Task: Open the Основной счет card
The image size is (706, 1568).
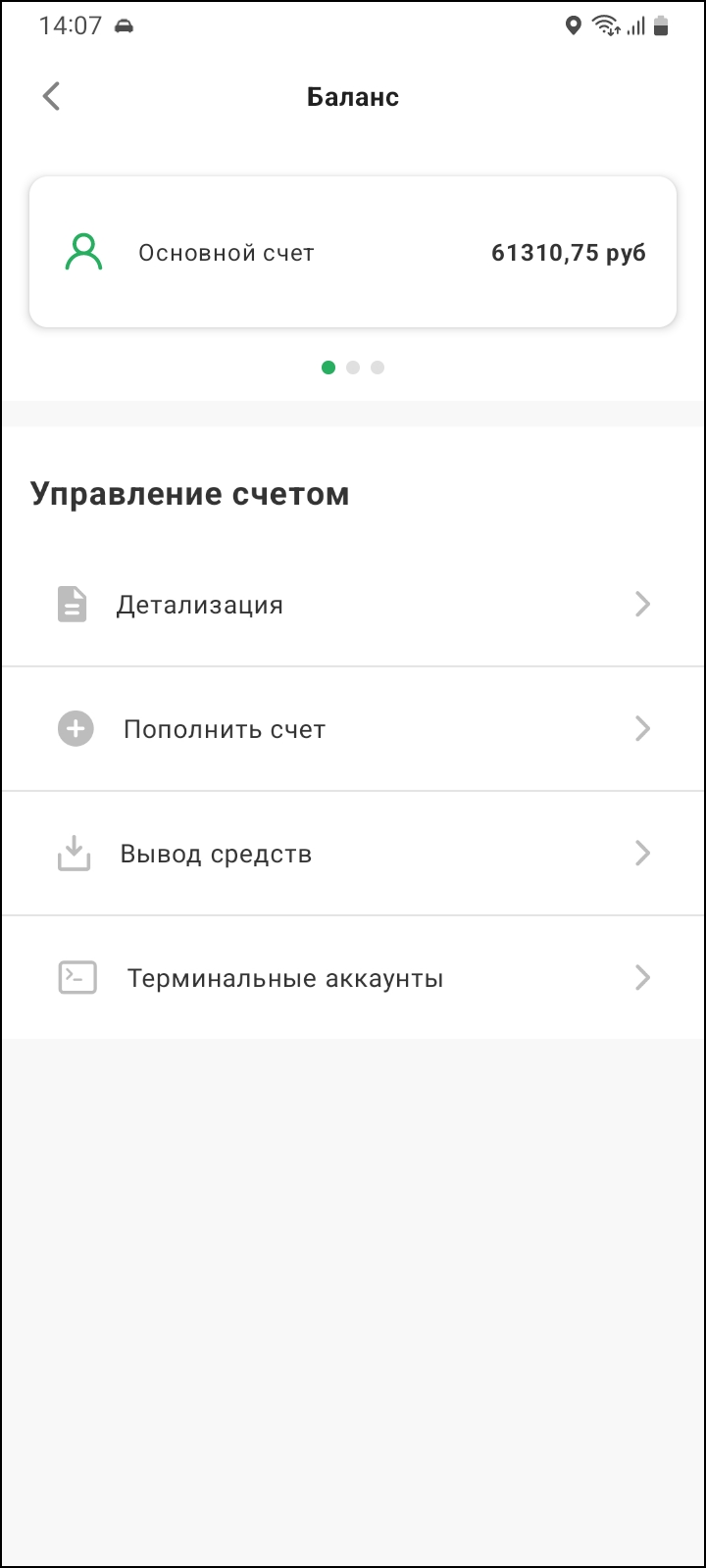Action: point(353,253)
